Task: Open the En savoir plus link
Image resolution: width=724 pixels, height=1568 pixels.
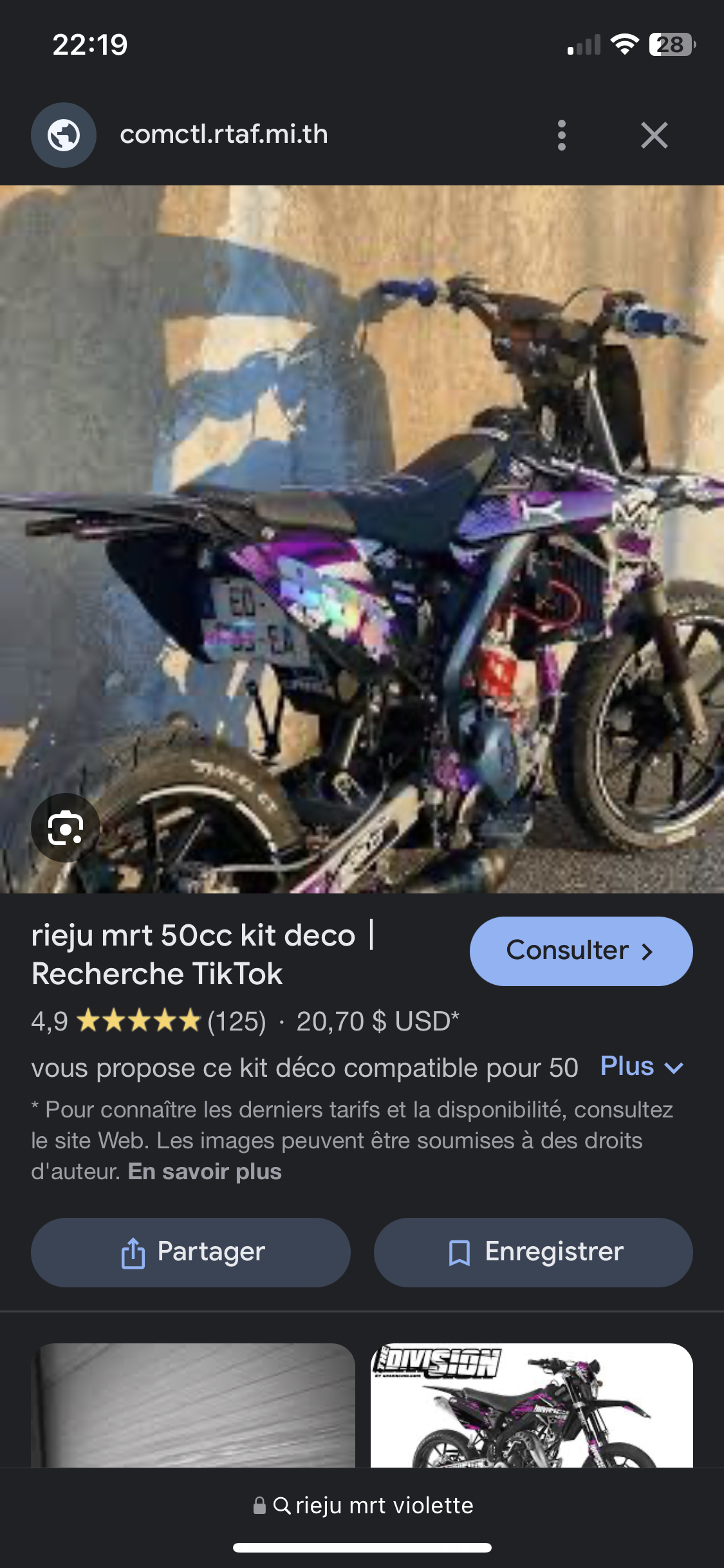Action: coord(205,1171)
